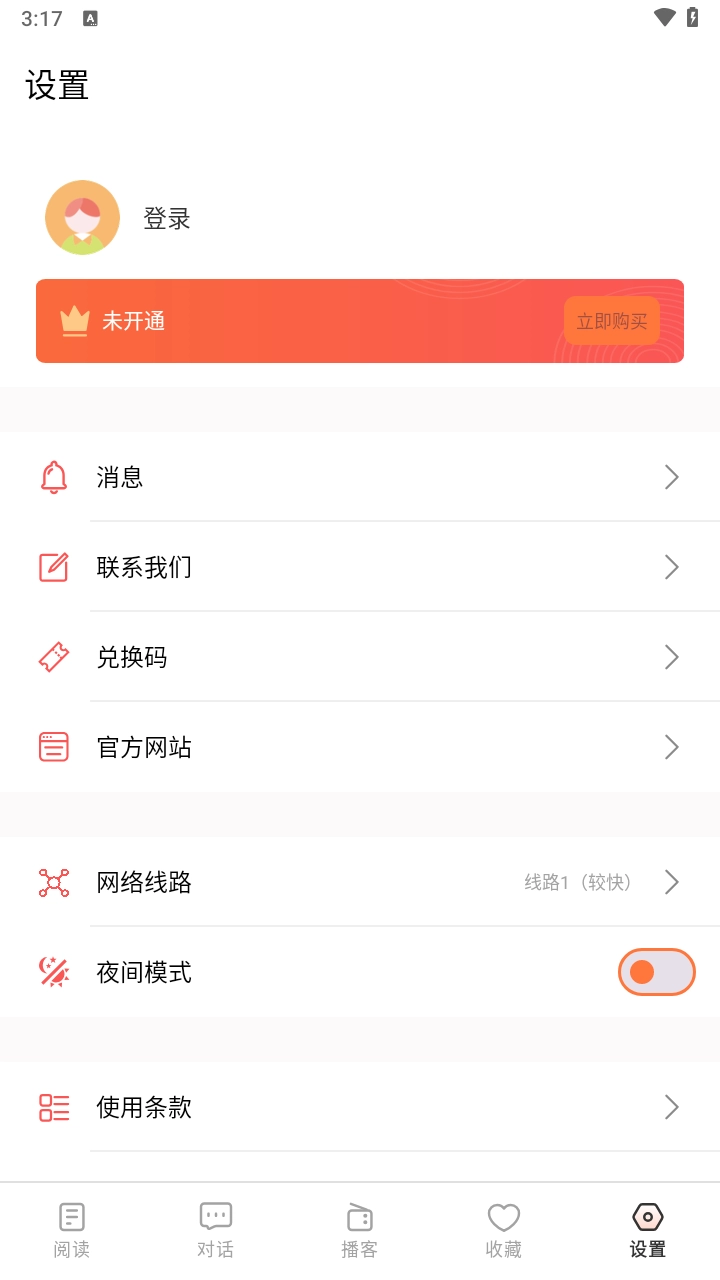Open the 兑换码 row
Screen dimensions: 720x1280
(360, 657)
